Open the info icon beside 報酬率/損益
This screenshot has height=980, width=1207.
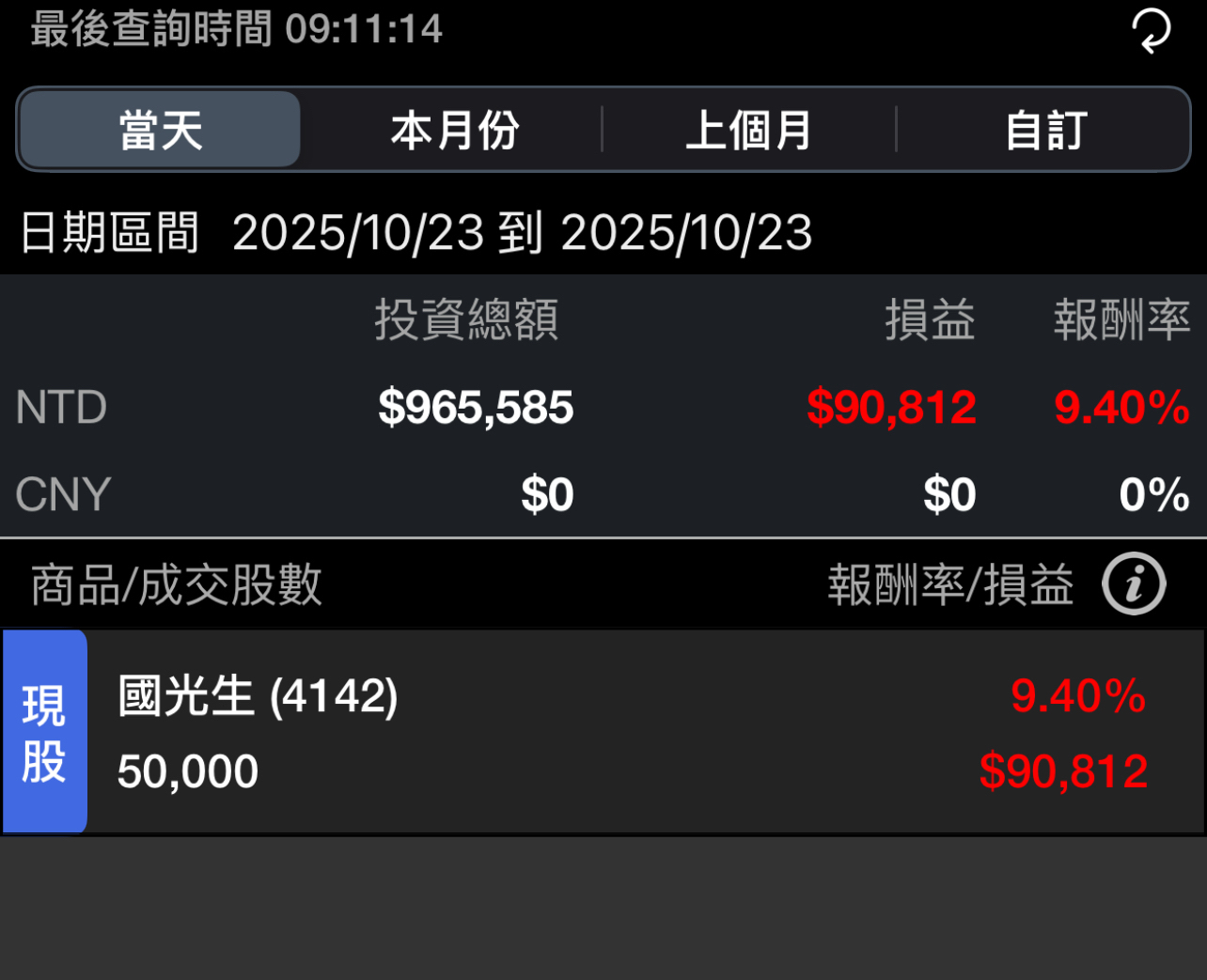(x=1134, y=584)
